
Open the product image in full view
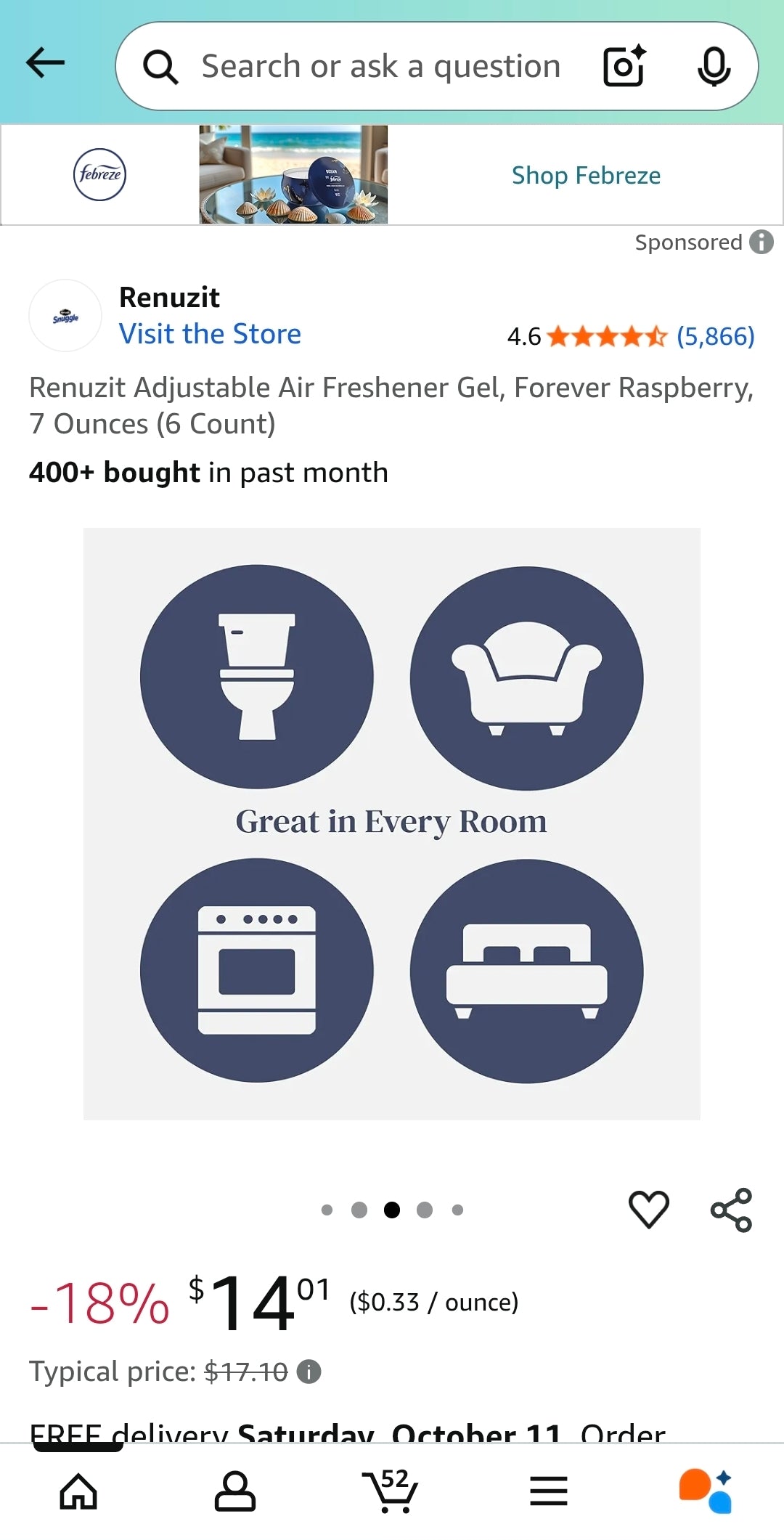392,823
